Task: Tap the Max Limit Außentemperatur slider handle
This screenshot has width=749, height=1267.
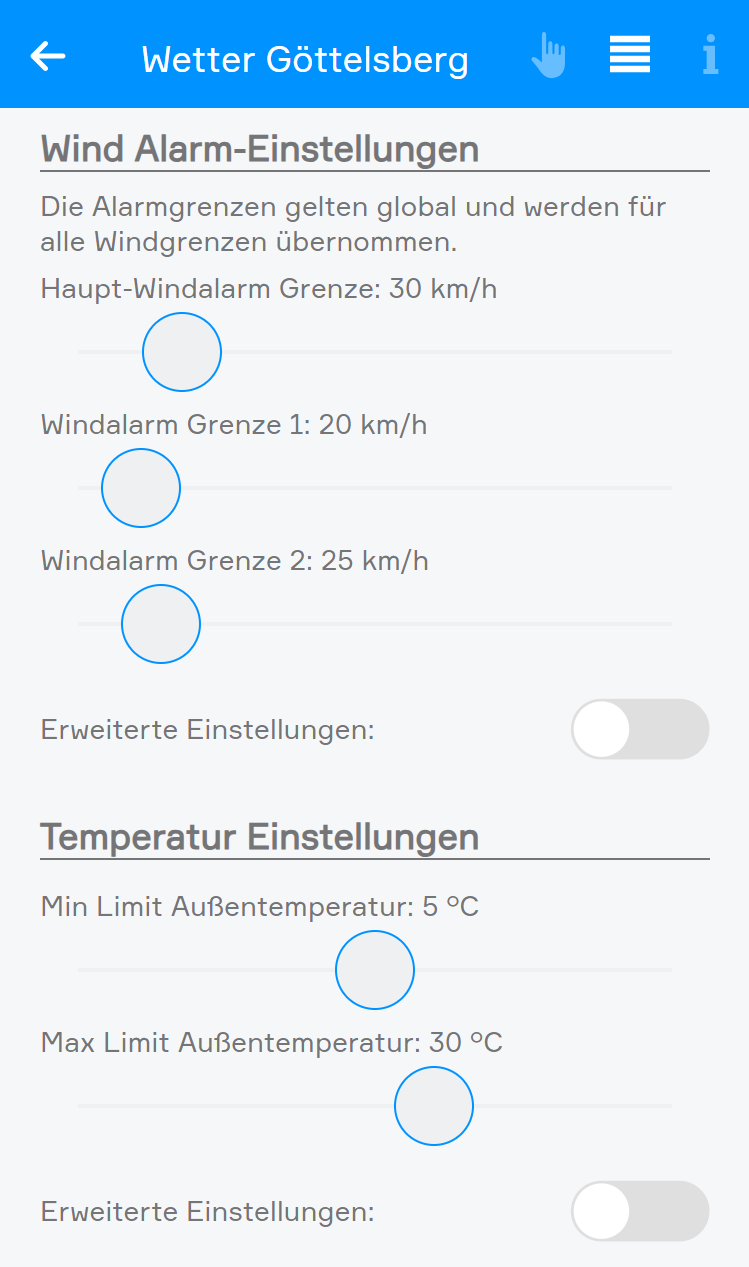Action: [434, 1106]
